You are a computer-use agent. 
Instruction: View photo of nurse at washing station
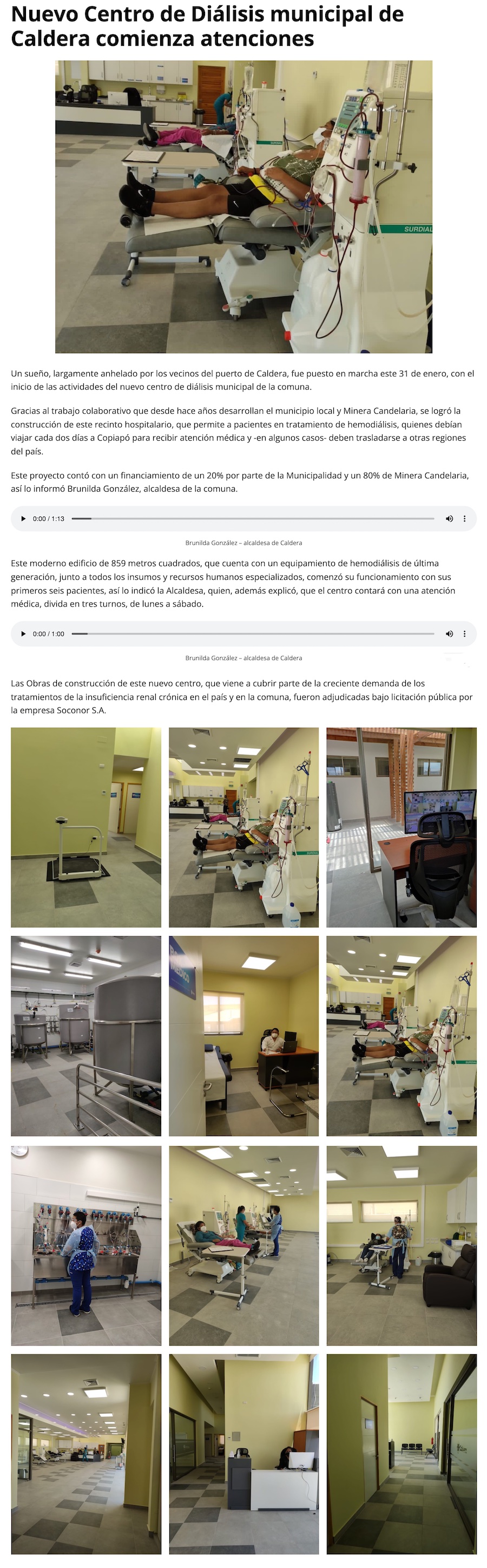point(85,1245)
